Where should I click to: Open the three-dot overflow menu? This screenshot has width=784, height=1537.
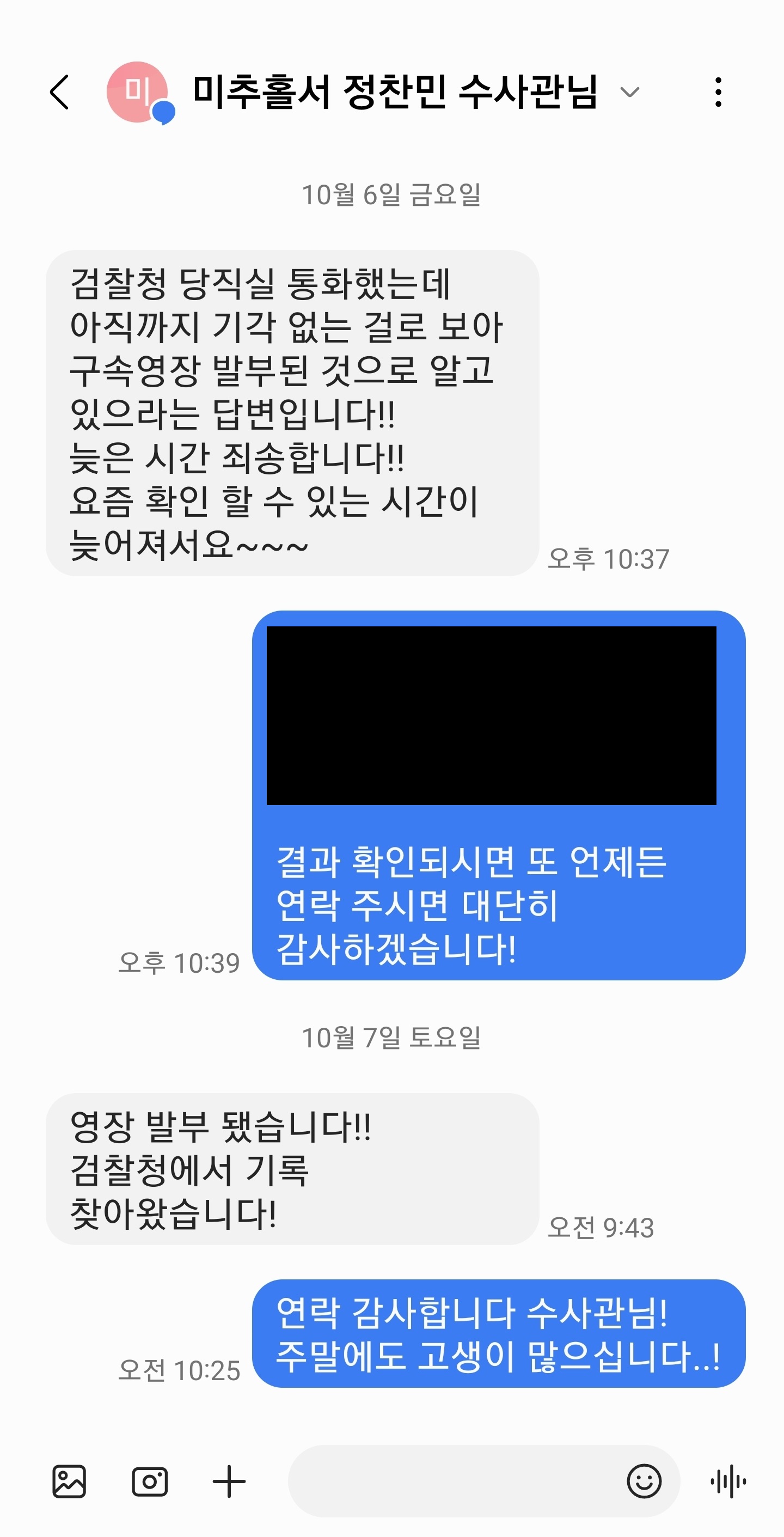(718, 93)
